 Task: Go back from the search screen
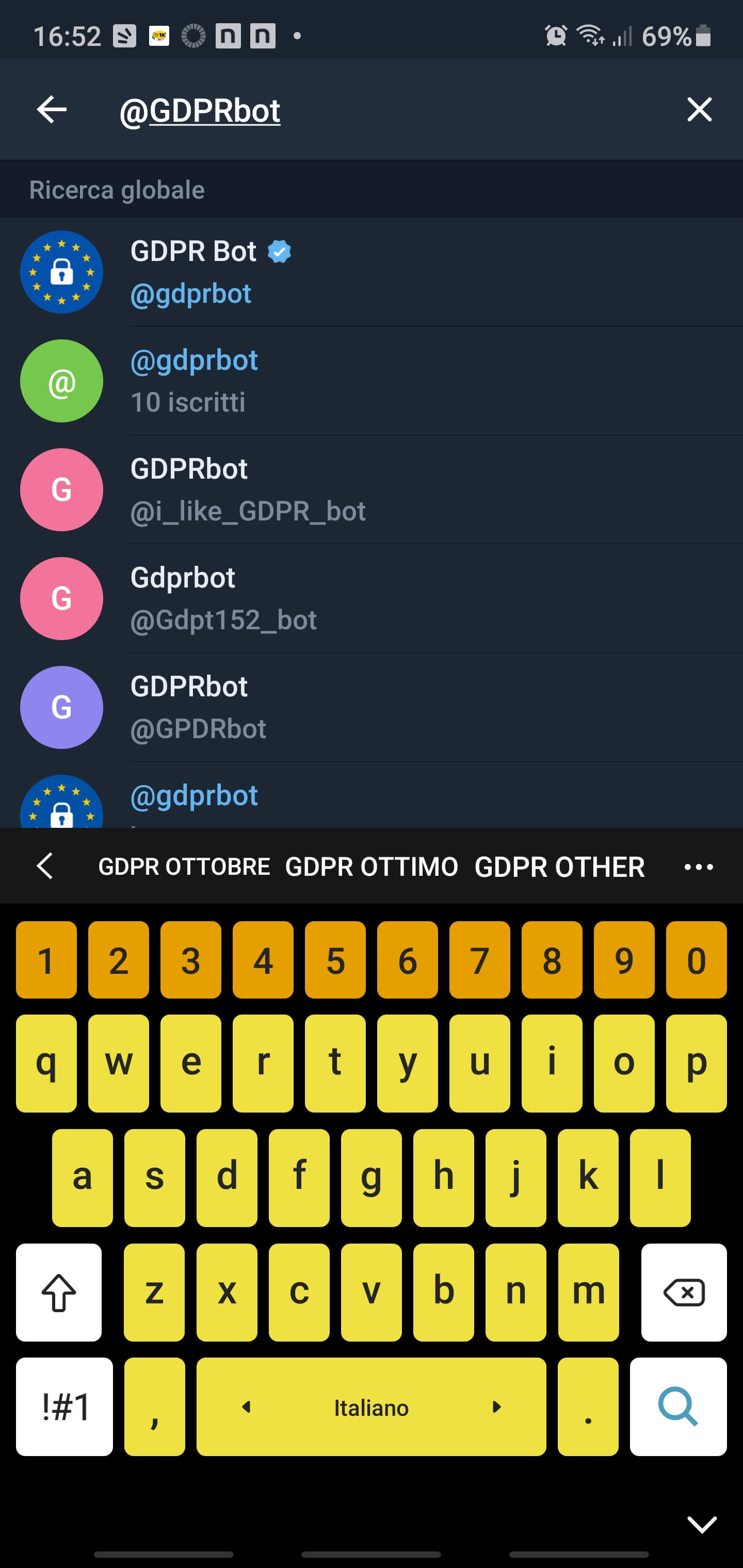(x=52, y=110)
